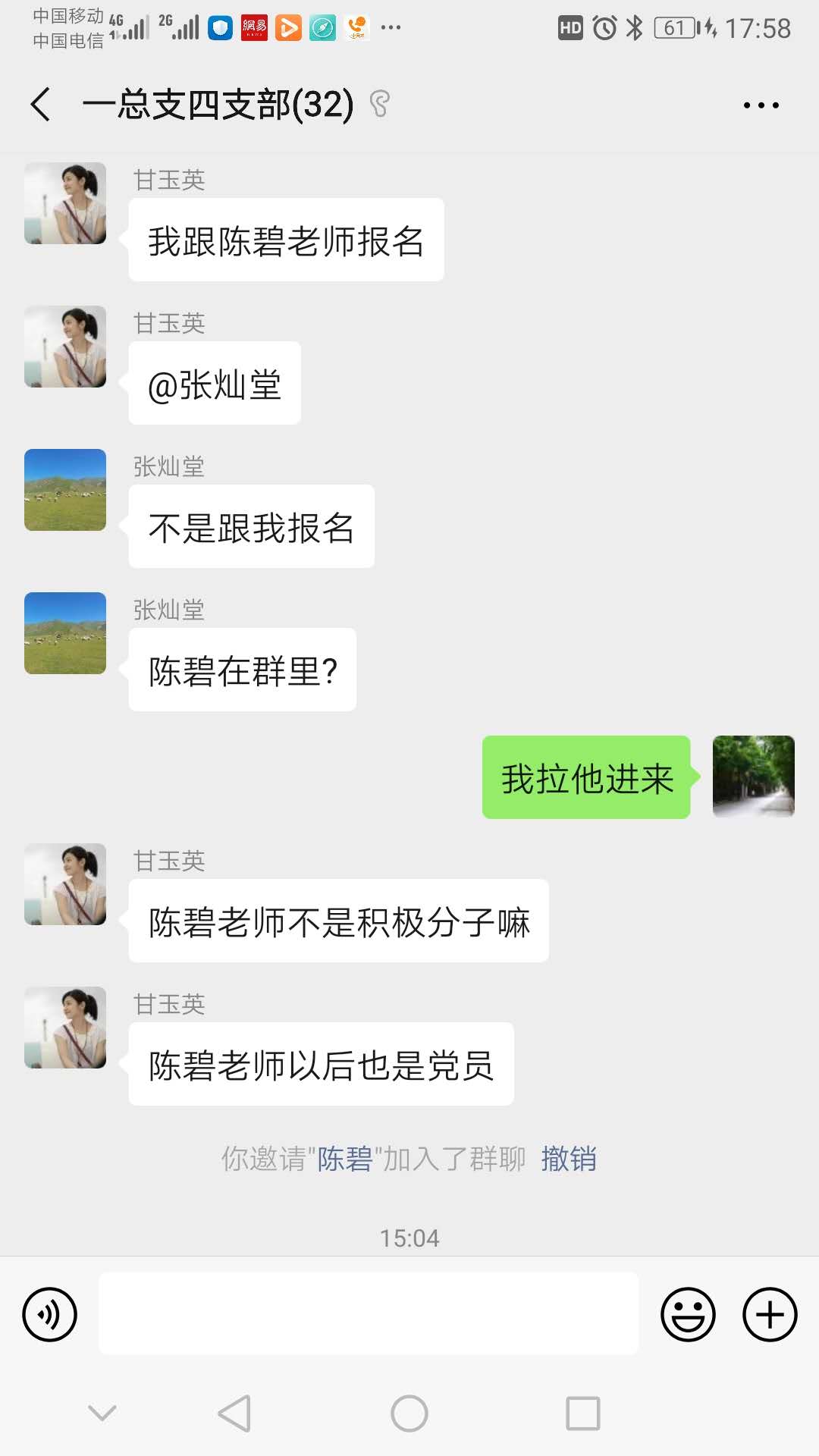
Task: Tap 撤销 to revoke the invitation
Action: (x=569, y=1159)
